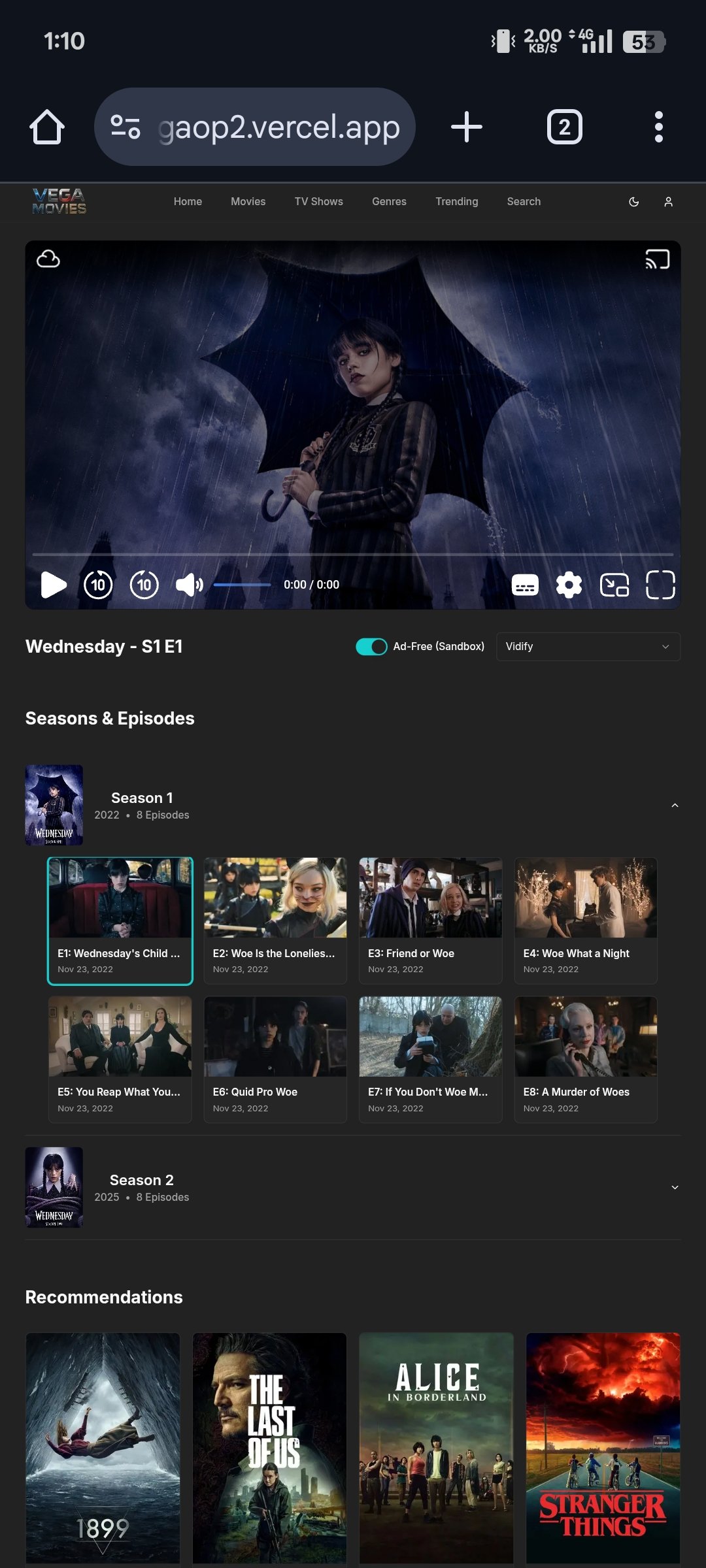Enable picture-in-picture mode

pyautogui.click(x=614, y=585)
